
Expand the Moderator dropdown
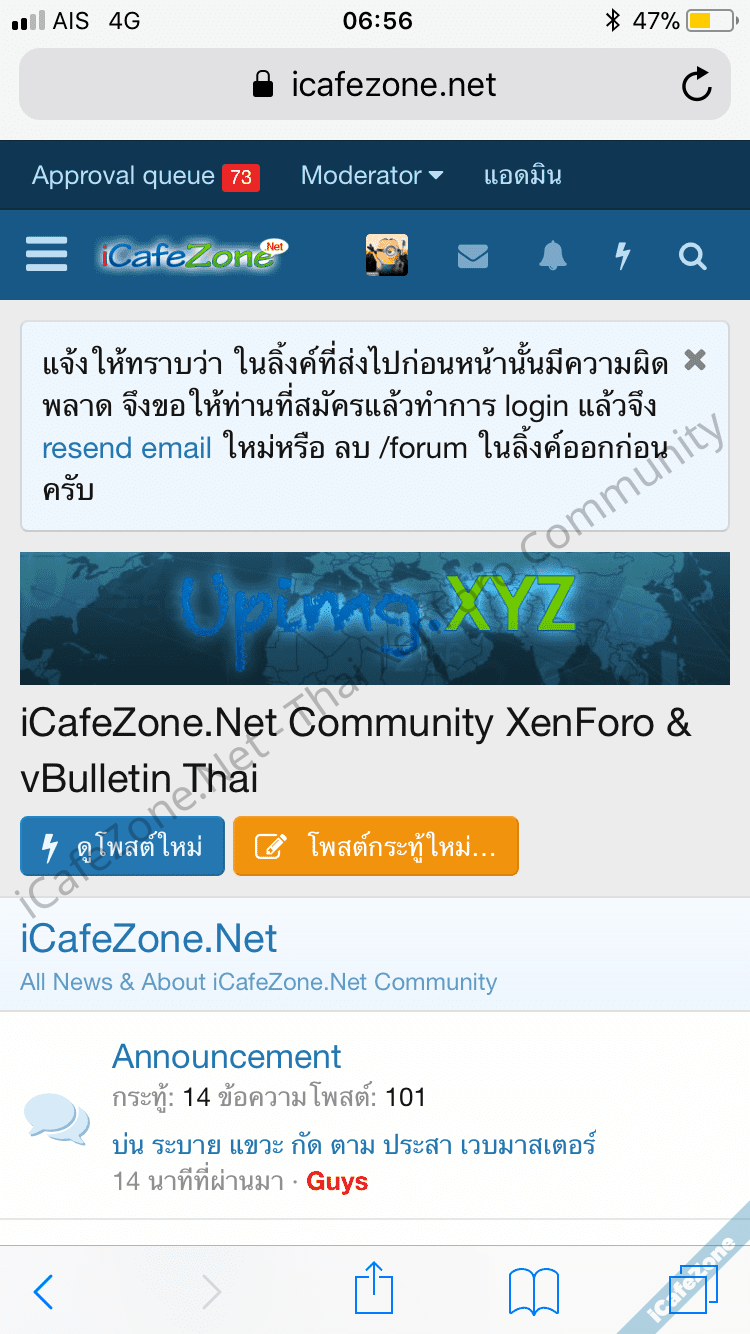[x=371, y=176]
